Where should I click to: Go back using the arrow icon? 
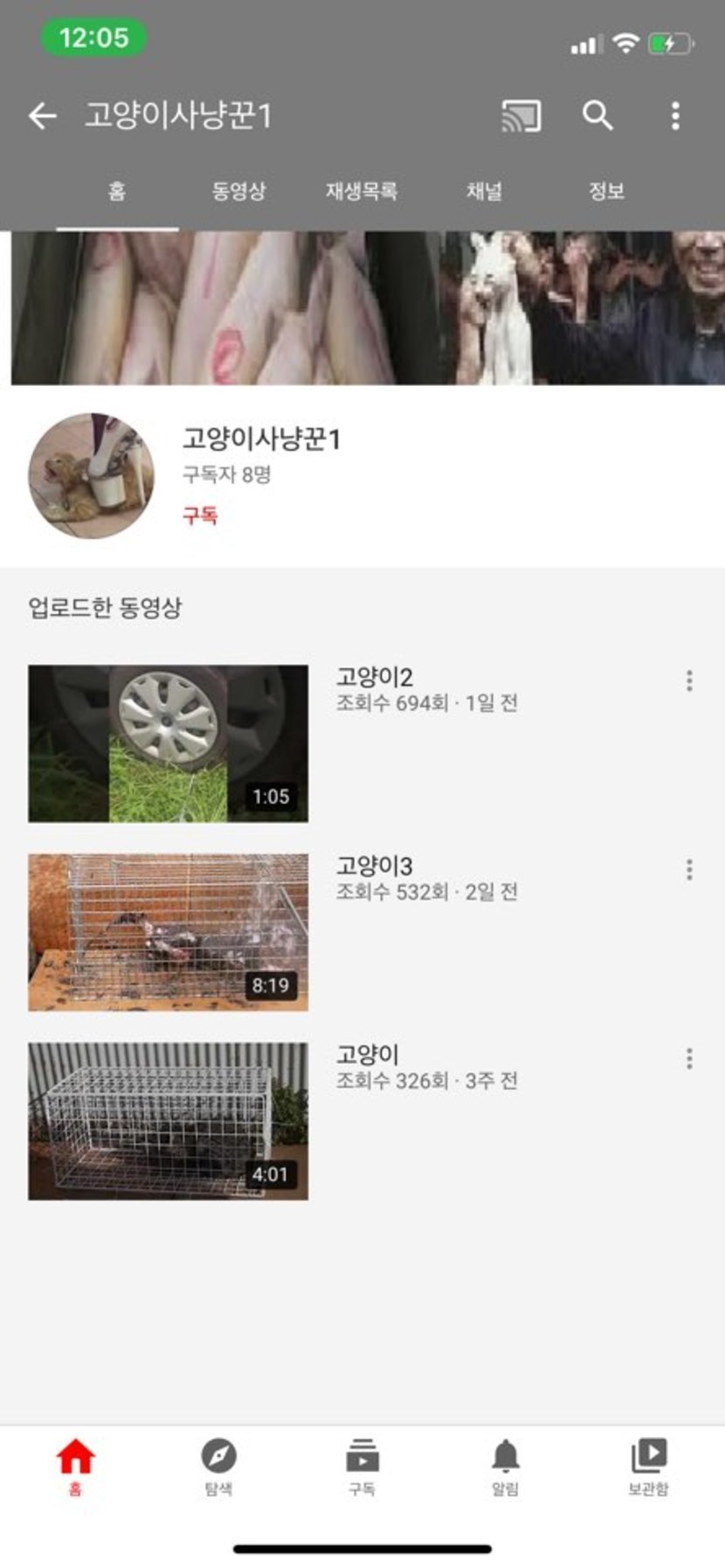click(x=42, y=115)
